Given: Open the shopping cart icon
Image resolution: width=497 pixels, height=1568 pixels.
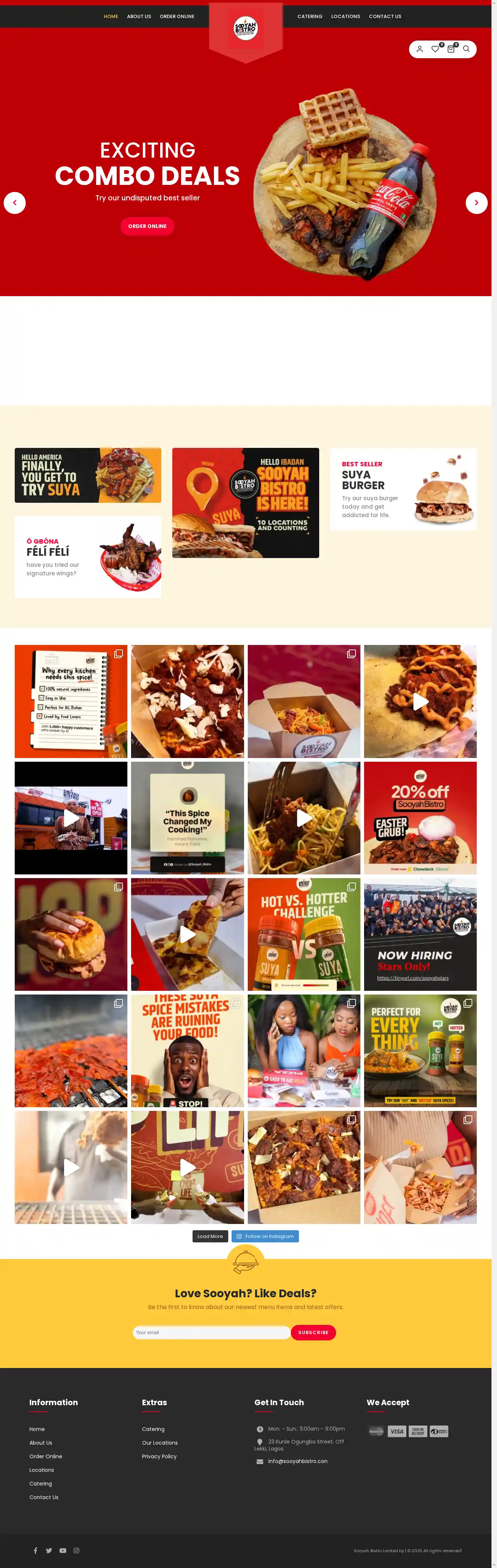Looking at the screenshot, I should [451, 49].
